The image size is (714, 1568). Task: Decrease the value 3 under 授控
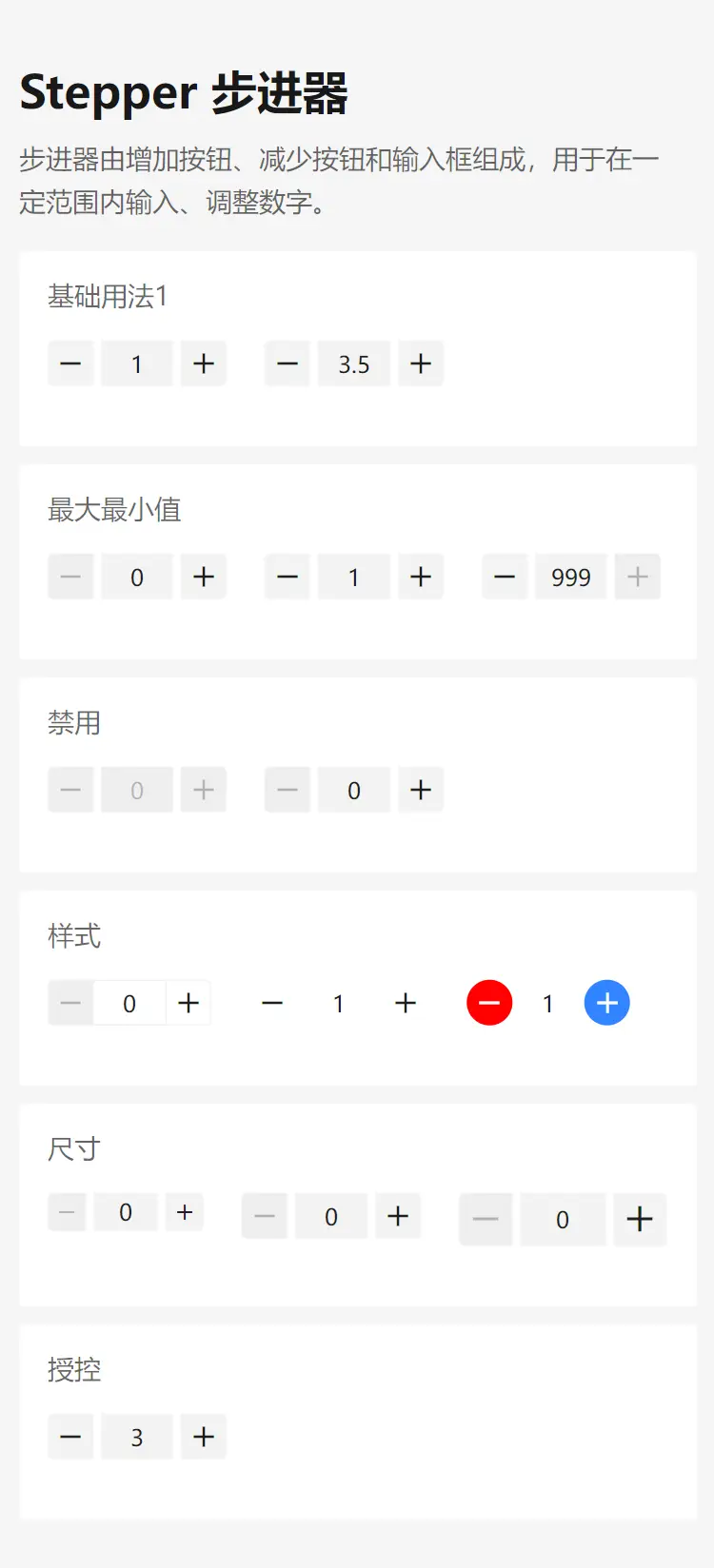(x=70, y=1437)
